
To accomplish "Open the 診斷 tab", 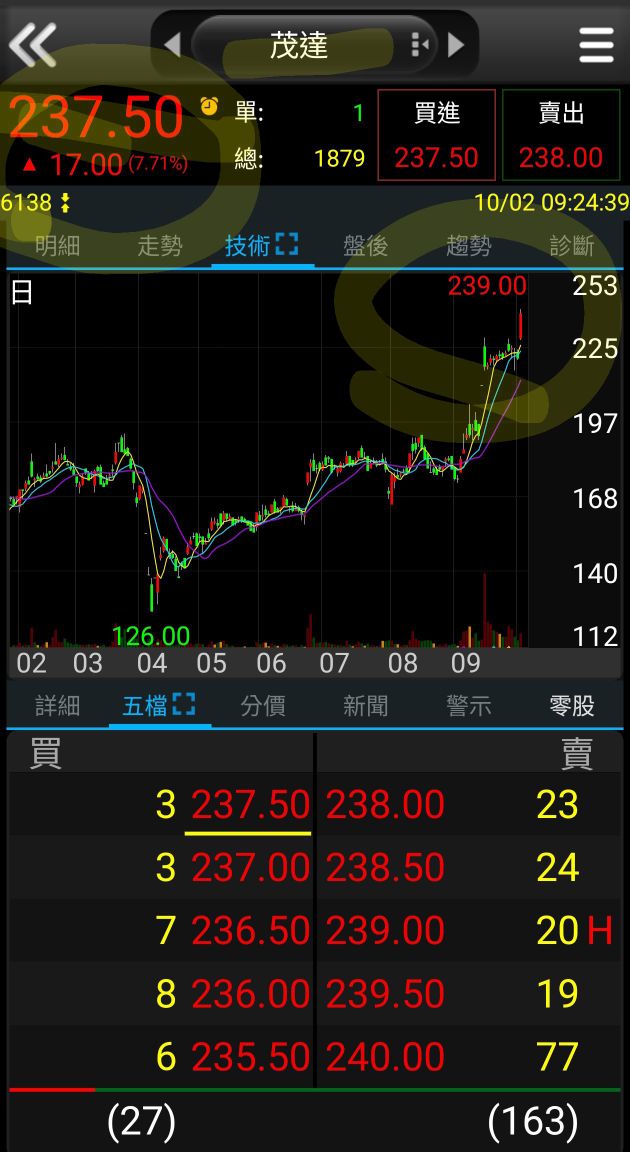I will pyautogui.click(x=572, y=246).
